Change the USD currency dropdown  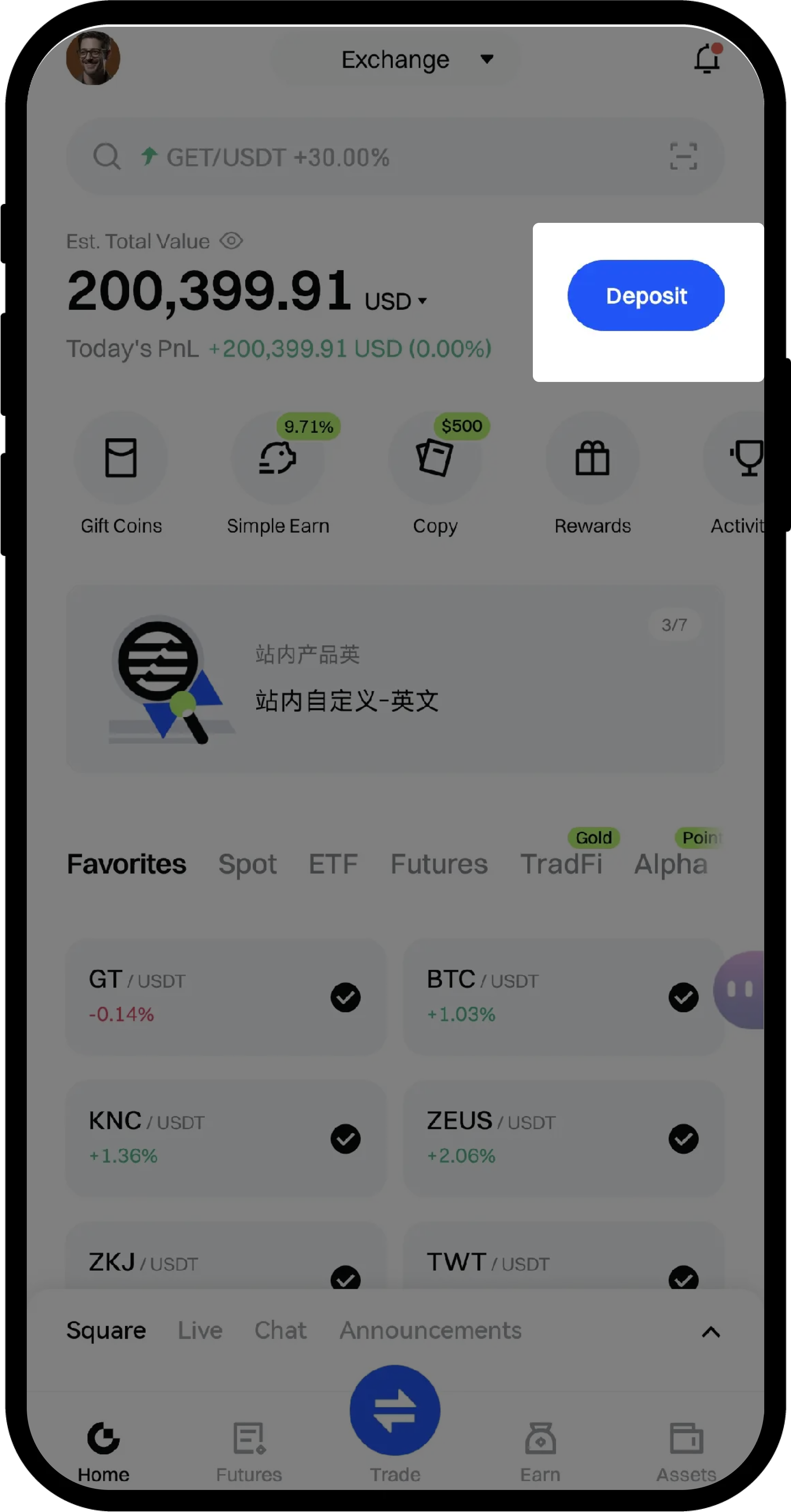pyautogui.click(x=395, y=302)
